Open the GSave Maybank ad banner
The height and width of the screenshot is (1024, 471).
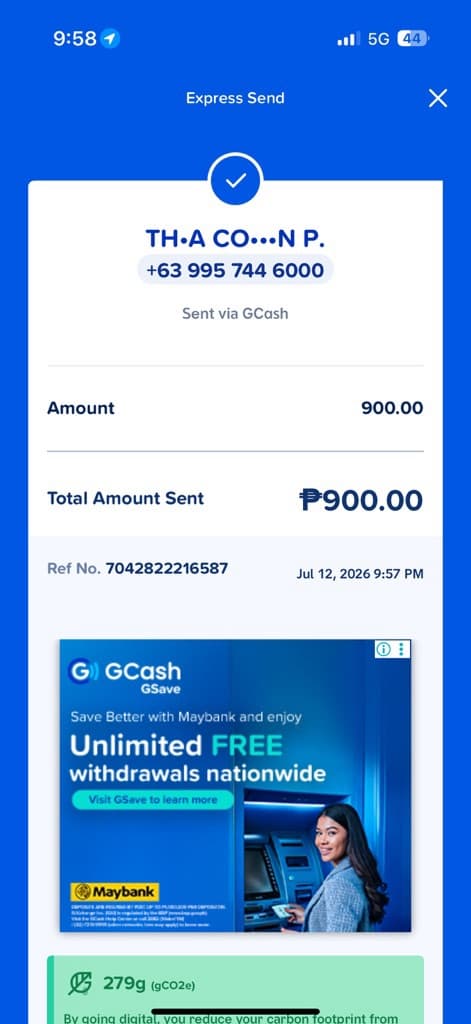pyautogui.click(x=235, y=785)
